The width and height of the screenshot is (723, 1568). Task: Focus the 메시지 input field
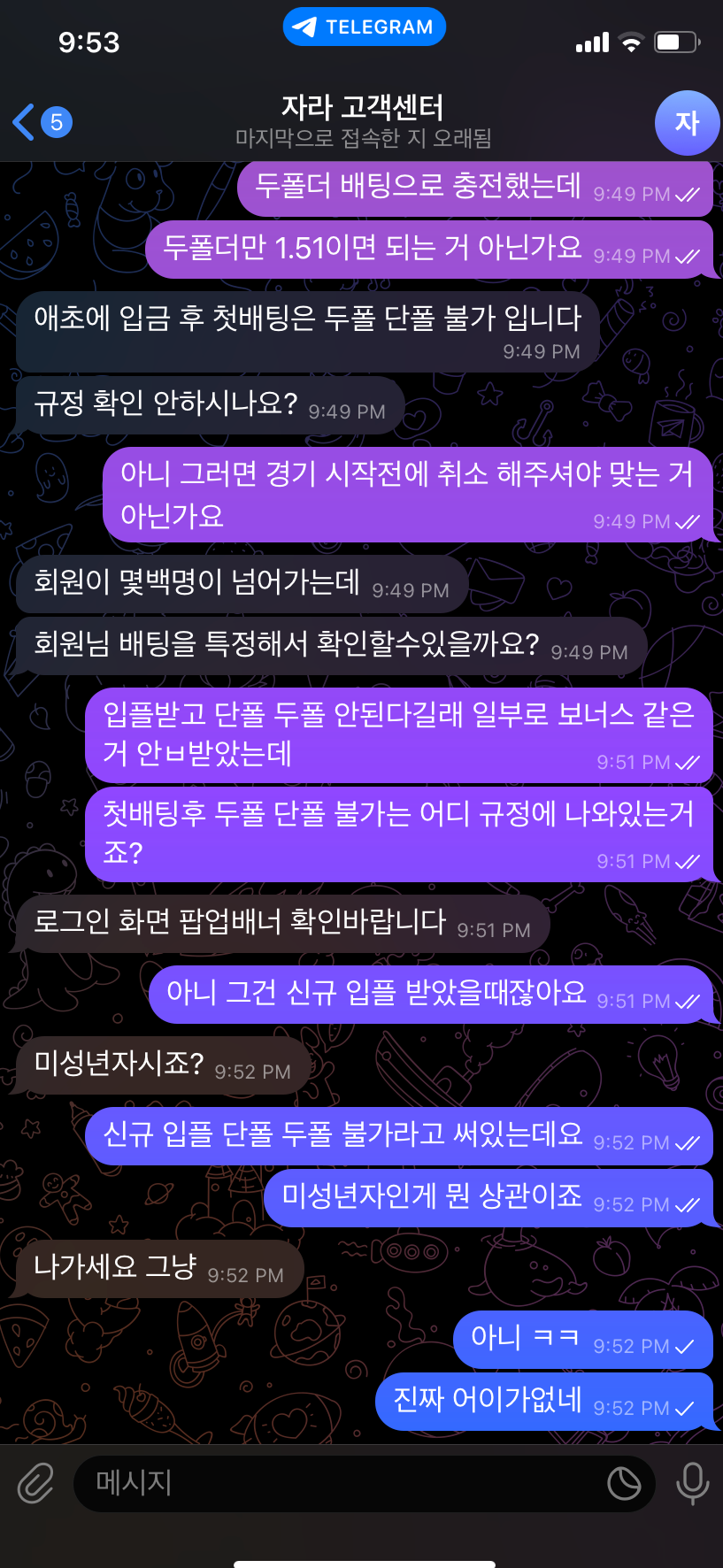pyautogui.click(x=336, y=1483)
